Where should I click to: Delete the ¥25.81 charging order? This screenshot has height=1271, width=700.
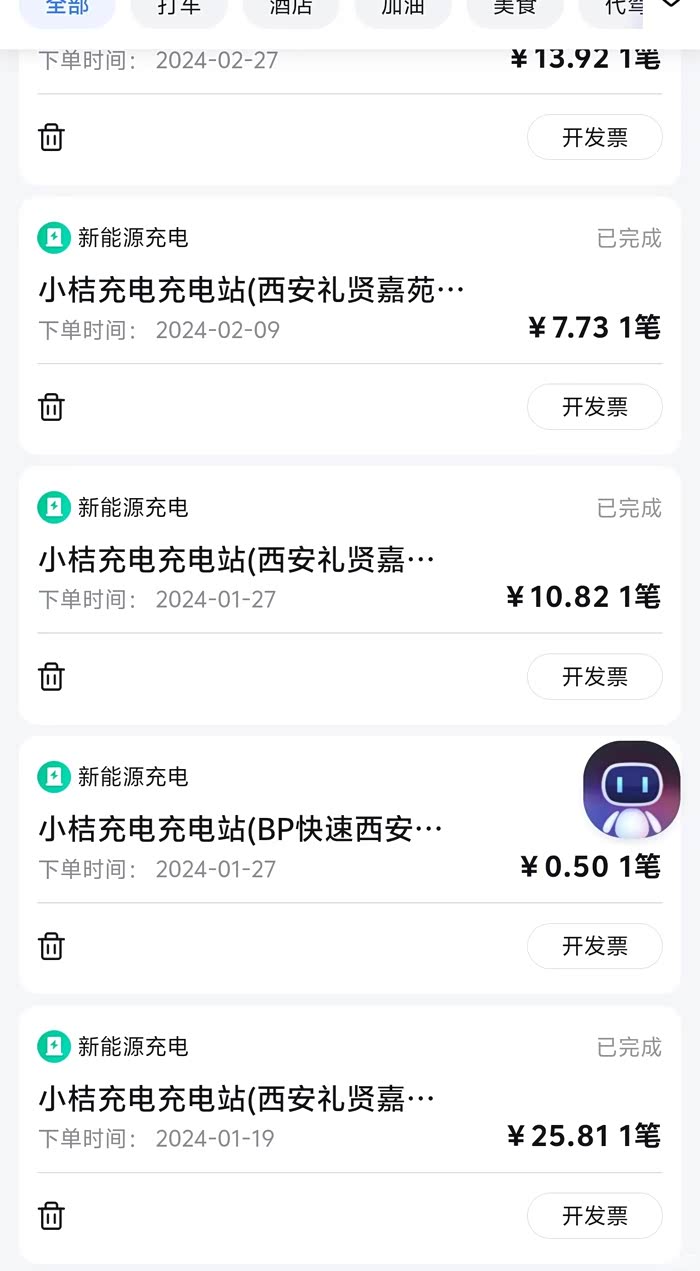[x=51, y=1216]
